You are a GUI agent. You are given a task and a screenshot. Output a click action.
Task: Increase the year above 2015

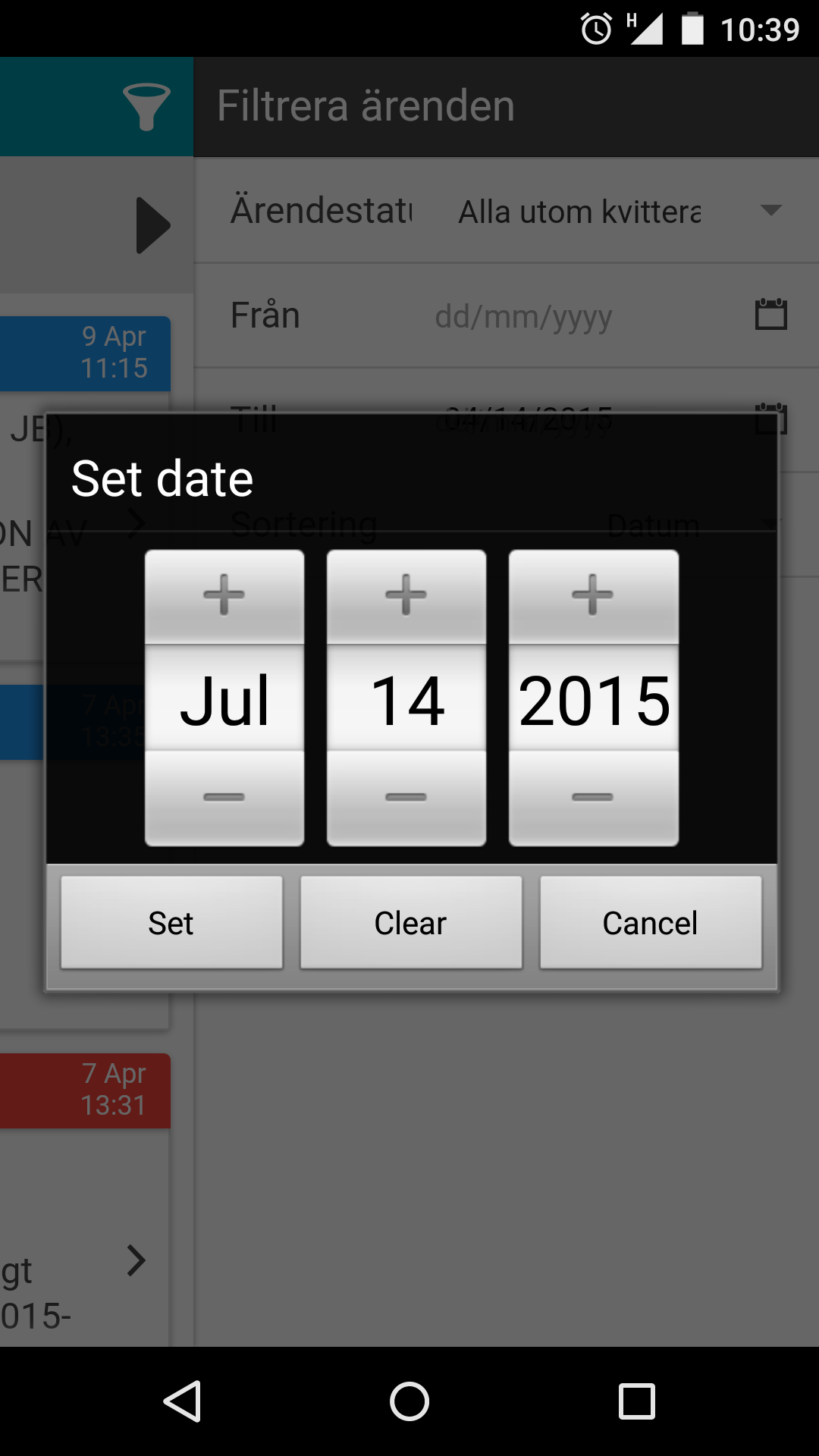[594, 597]
